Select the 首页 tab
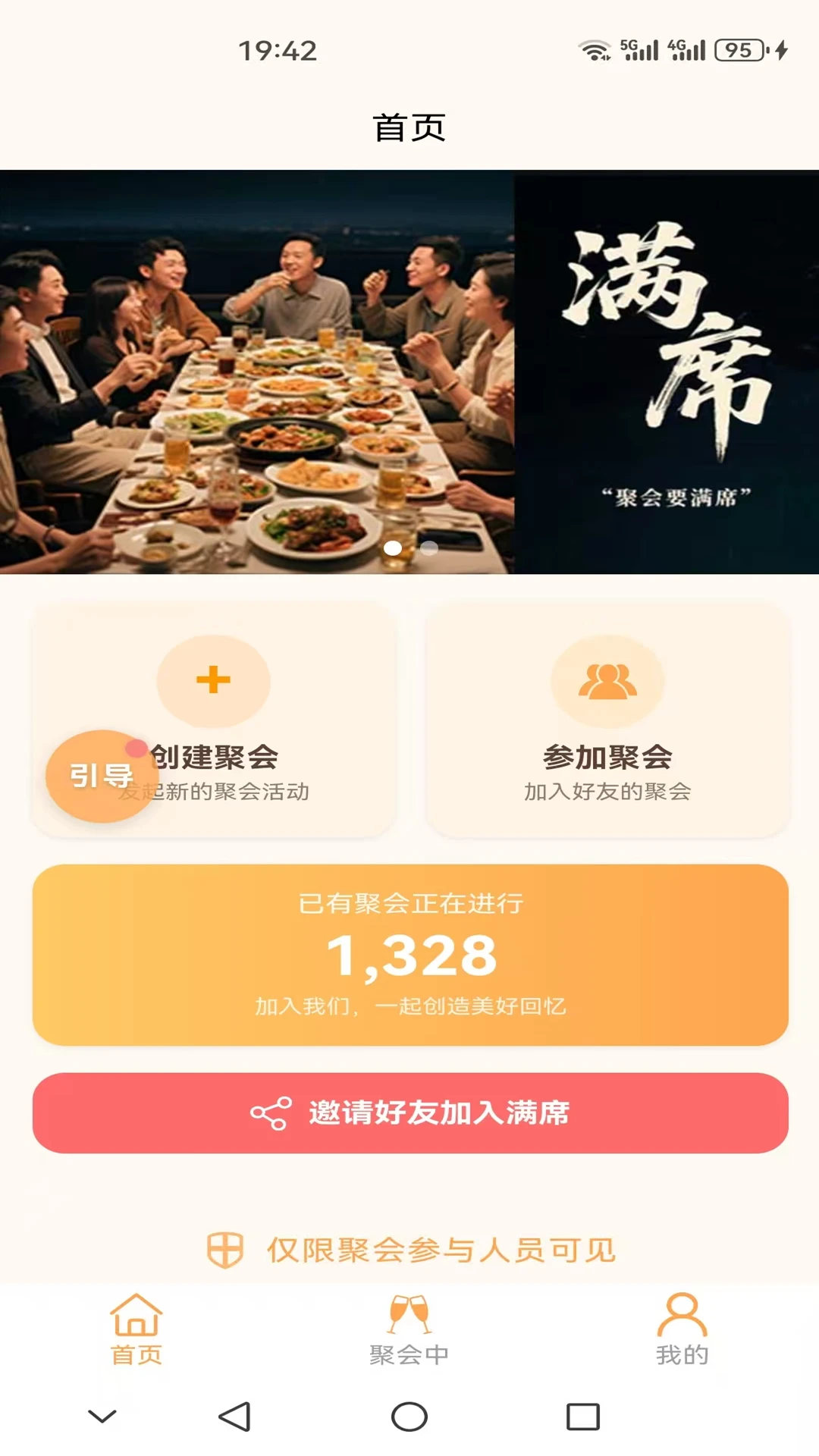 coord(136,1330)
